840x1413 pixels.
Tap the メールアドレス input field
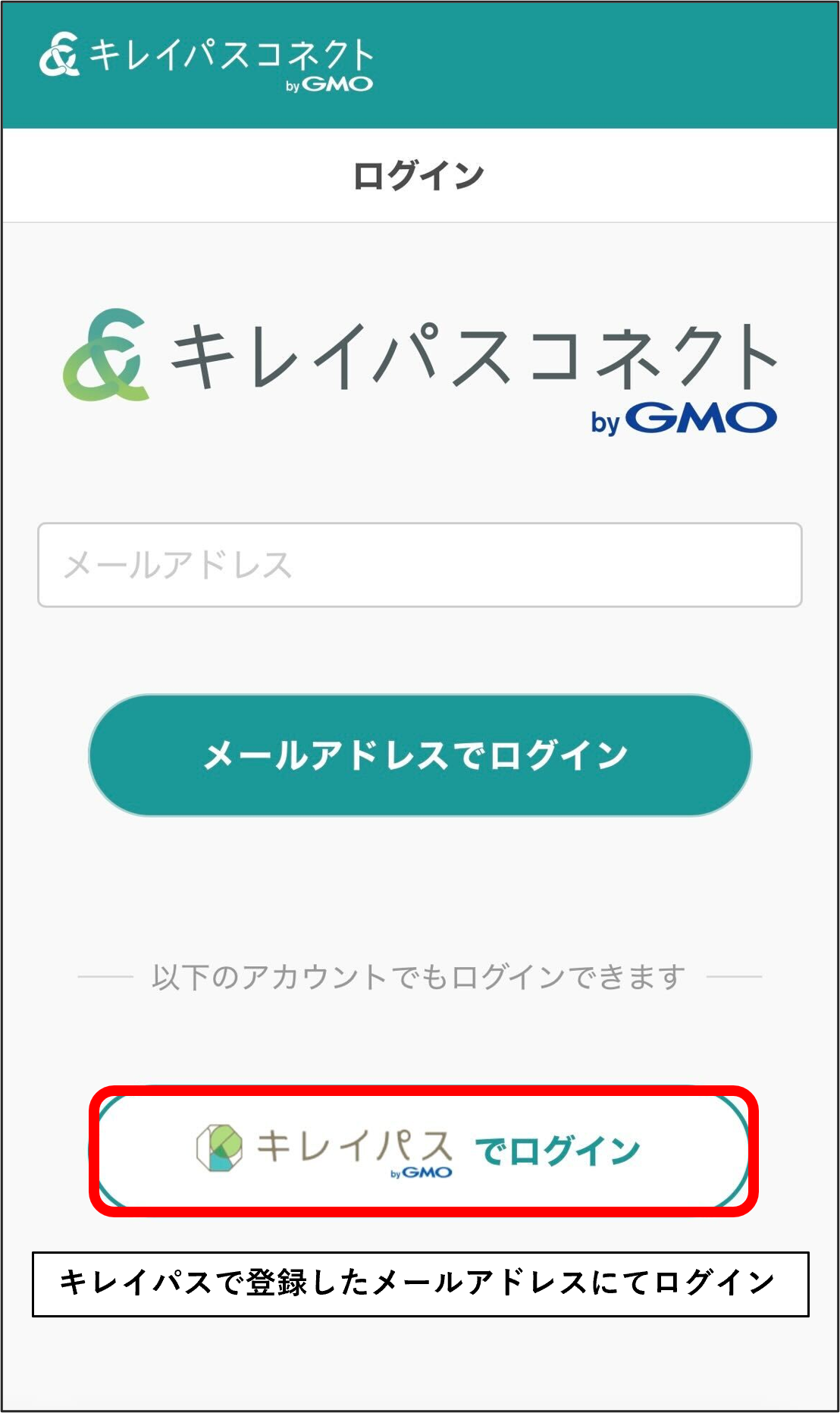point(419,565)
